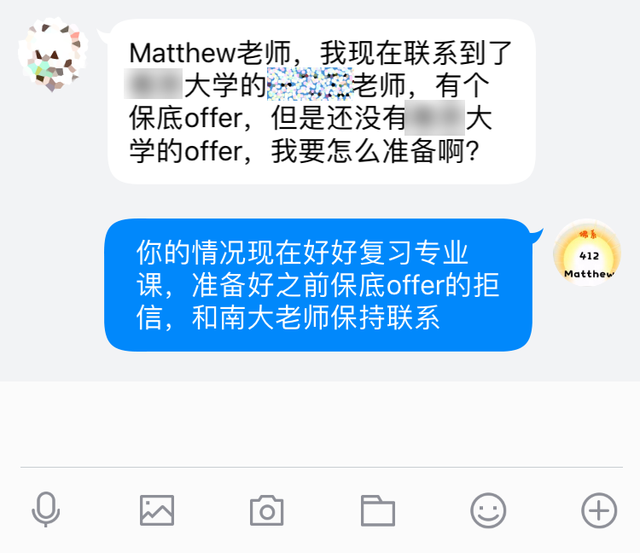
Task: Open the file folder attachment icon
Action: [x=377, y=510]
